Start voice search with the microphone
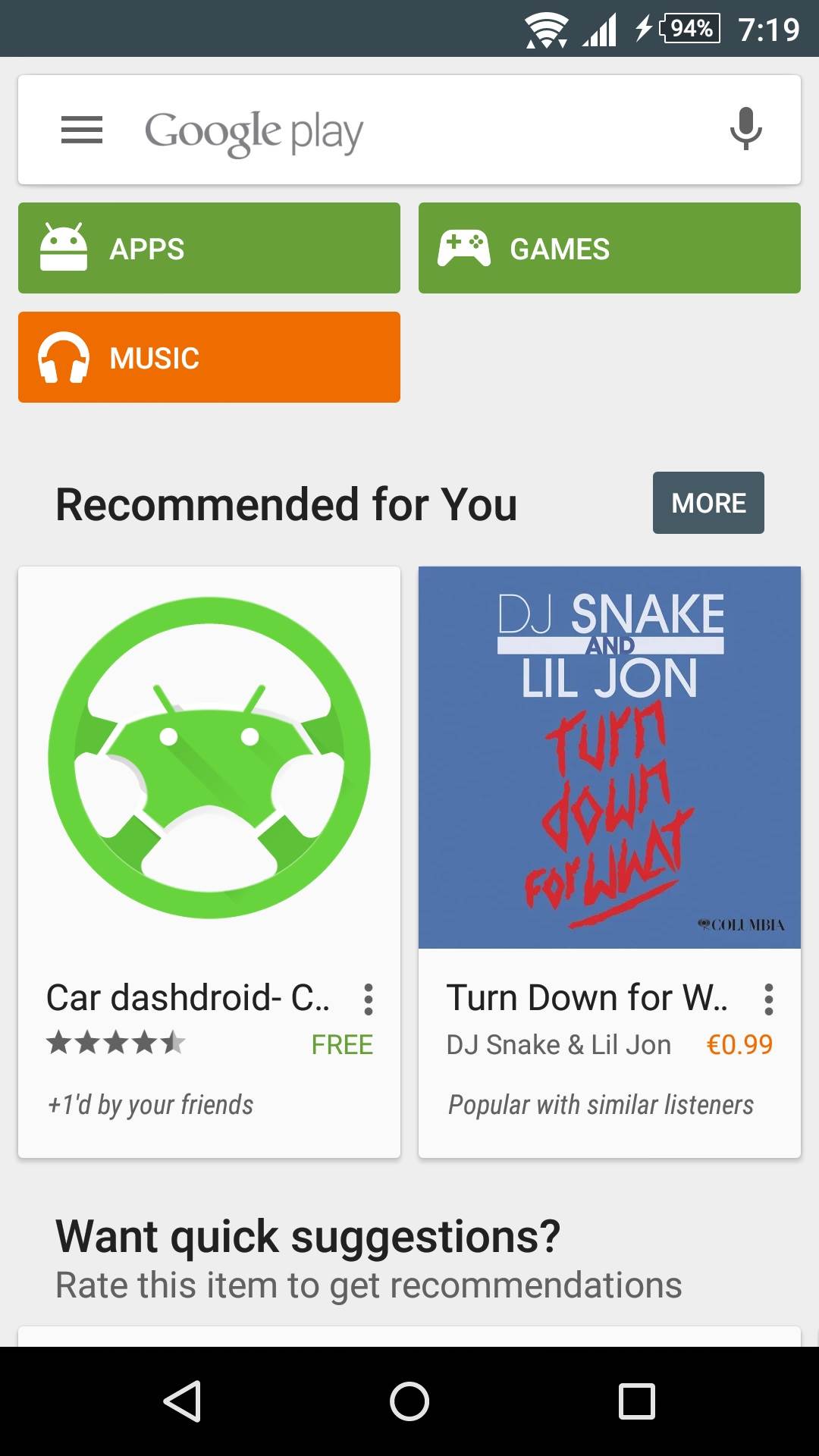 745,130
